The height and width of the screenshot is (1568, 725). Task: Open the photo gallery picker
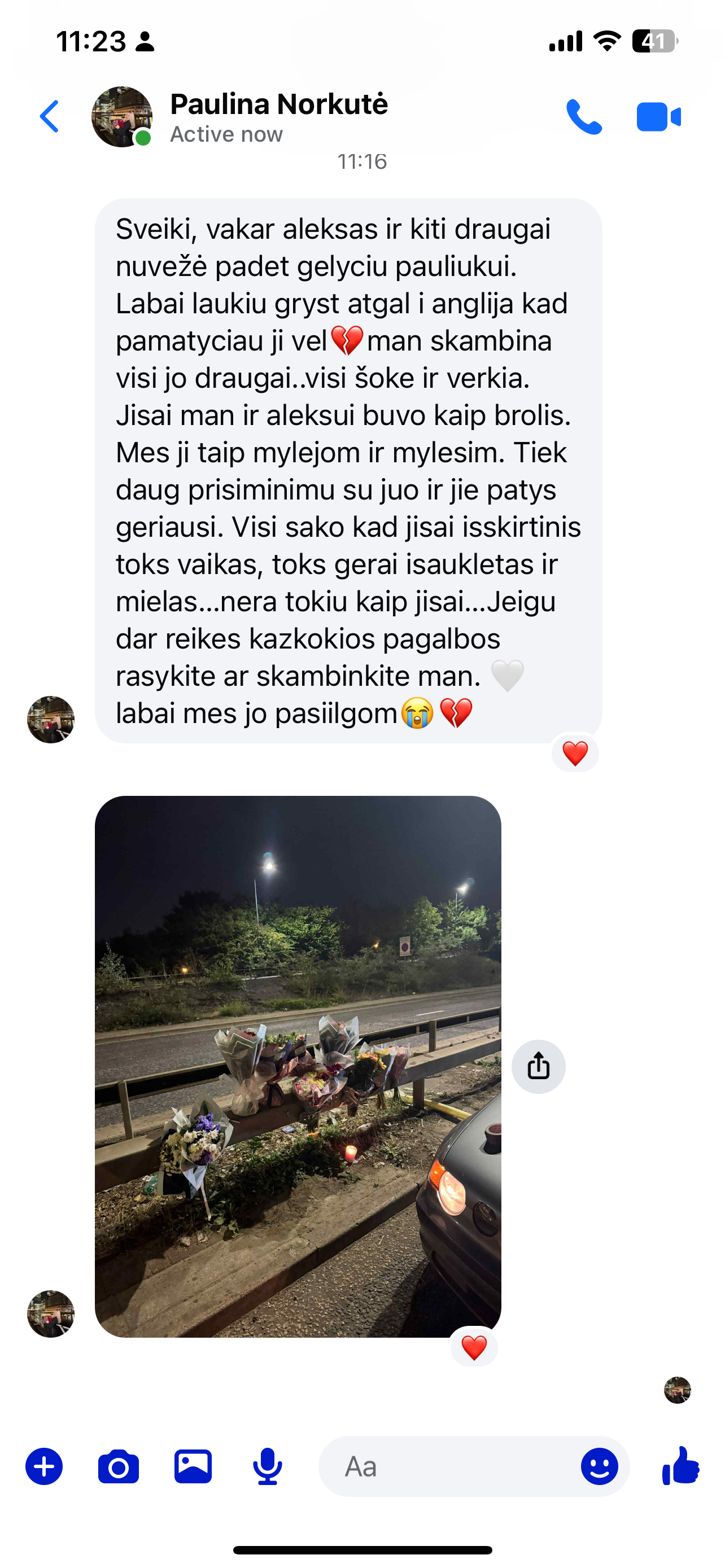coord(193,1466)
